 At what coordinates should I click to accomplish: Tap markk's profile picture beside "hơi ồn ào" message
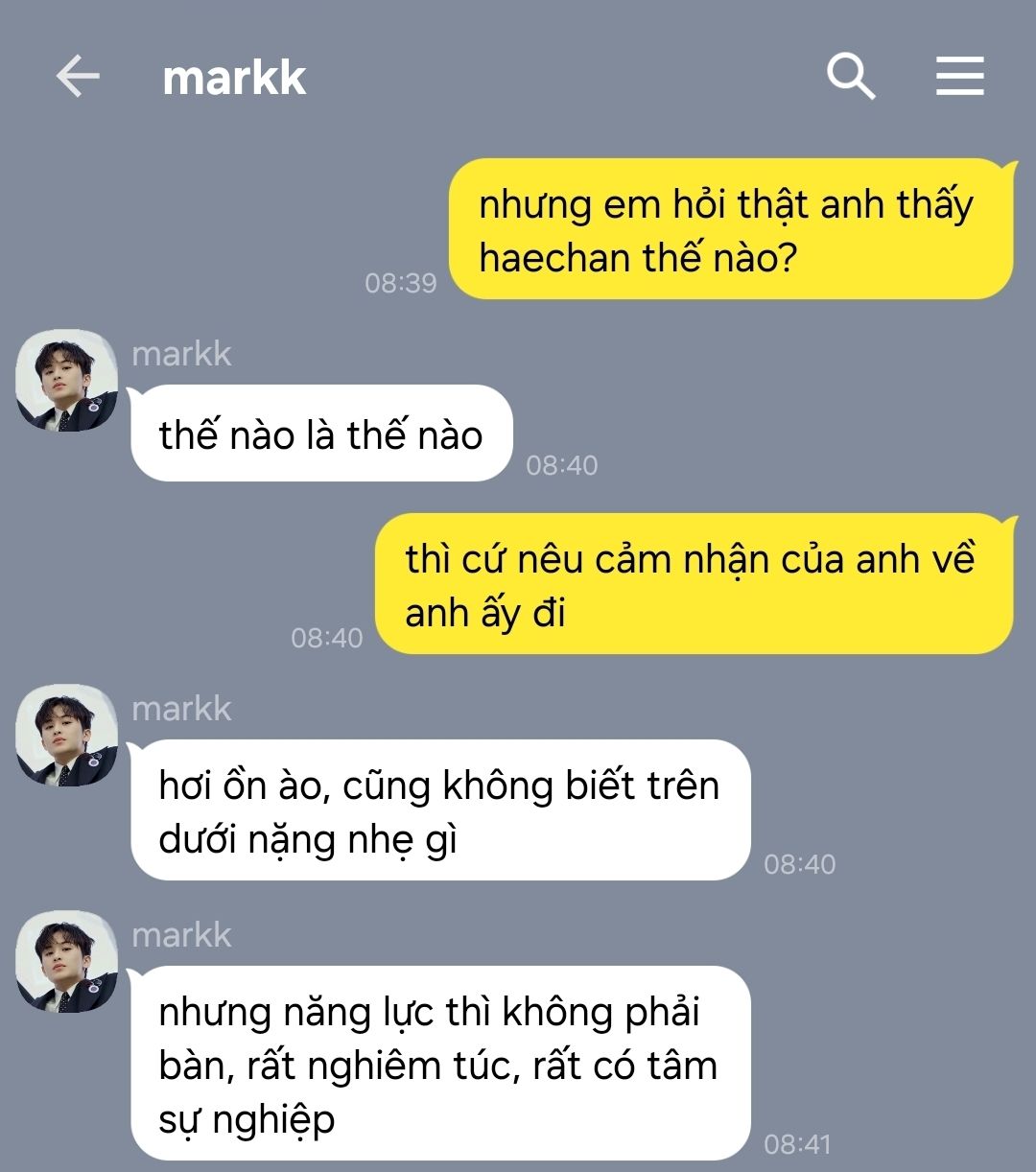point(66,736)
